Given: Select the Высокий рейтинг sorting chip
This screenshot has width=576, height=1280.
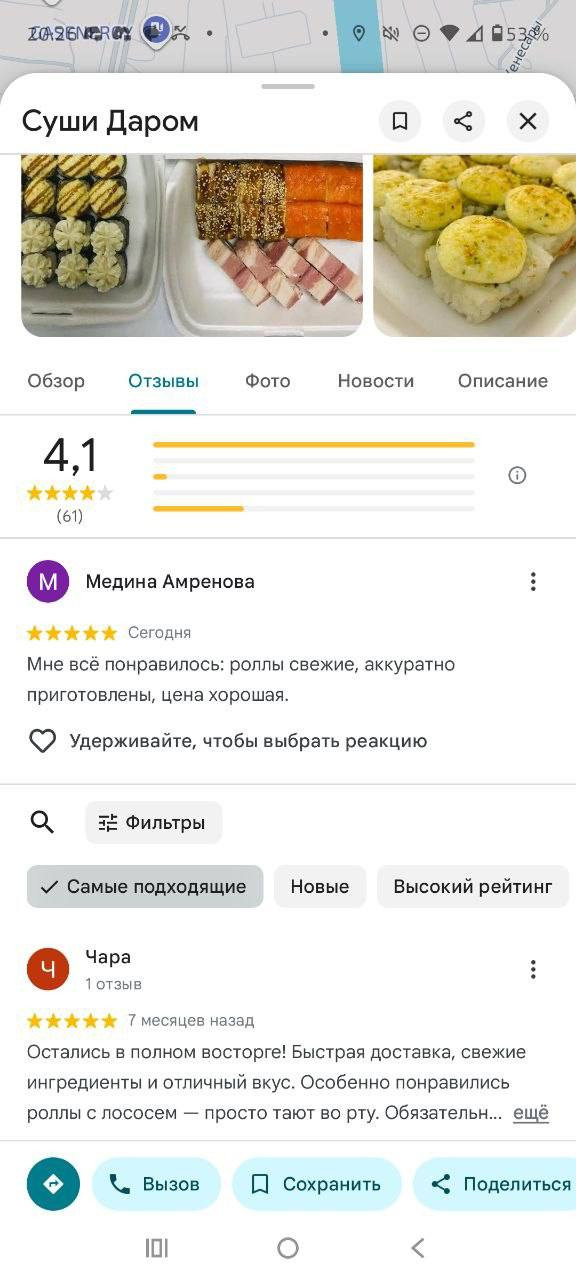Looking at the screenshot, I should point(473,887).
